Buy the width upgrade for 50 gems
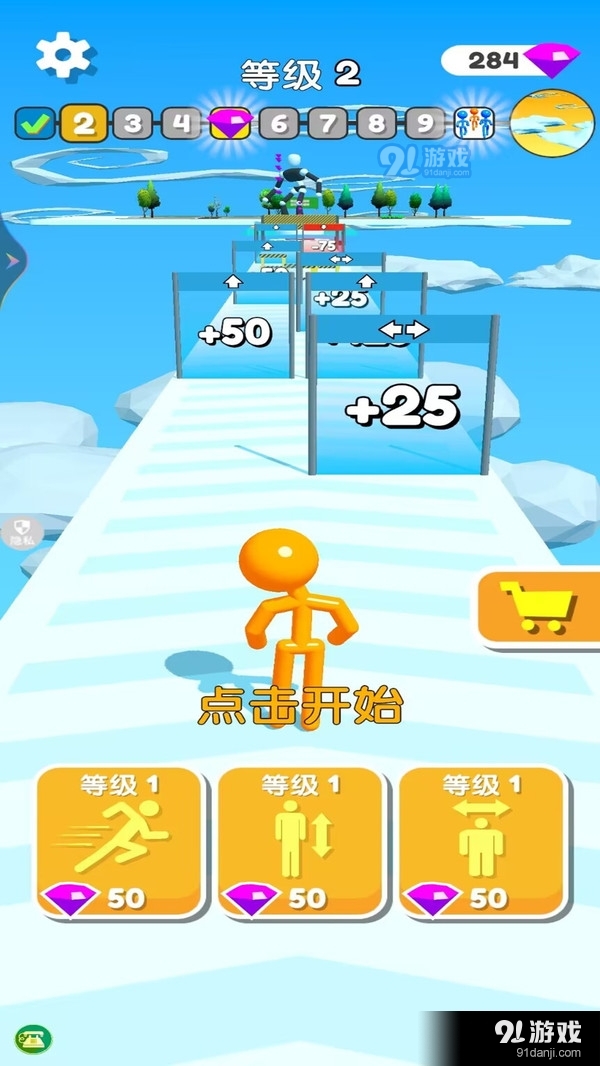Image resolution: width=600 pixels, height=1066 pixels. [x=482, y=842]
